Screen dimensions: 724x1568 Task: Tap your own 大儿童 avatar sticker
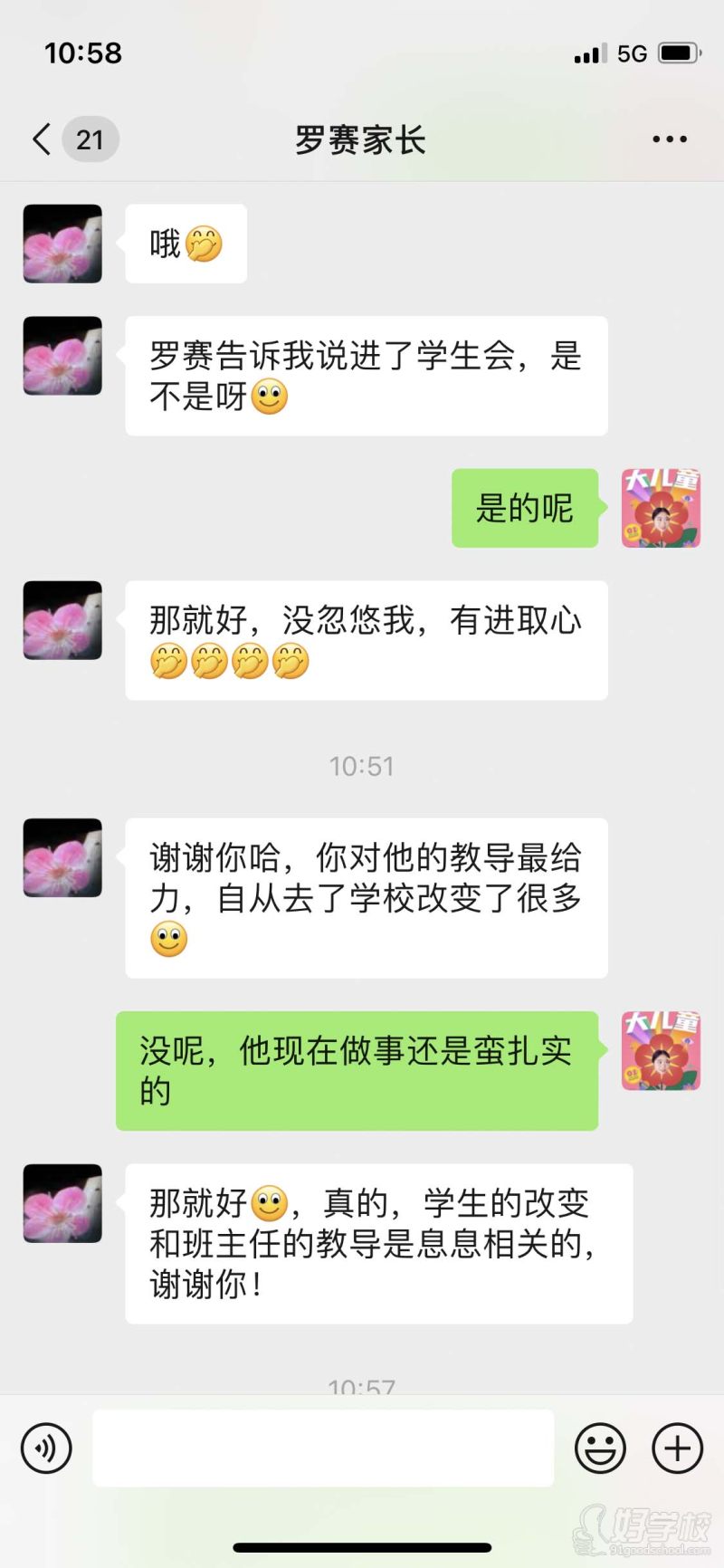coord(661,508)
